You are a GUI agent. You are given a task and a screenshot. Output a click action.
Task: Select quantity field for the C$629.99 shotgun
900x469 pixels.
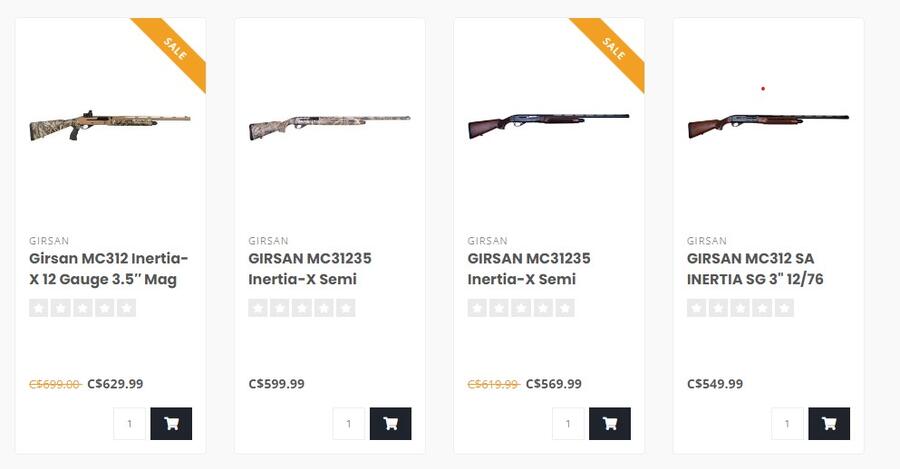[129, 424]
